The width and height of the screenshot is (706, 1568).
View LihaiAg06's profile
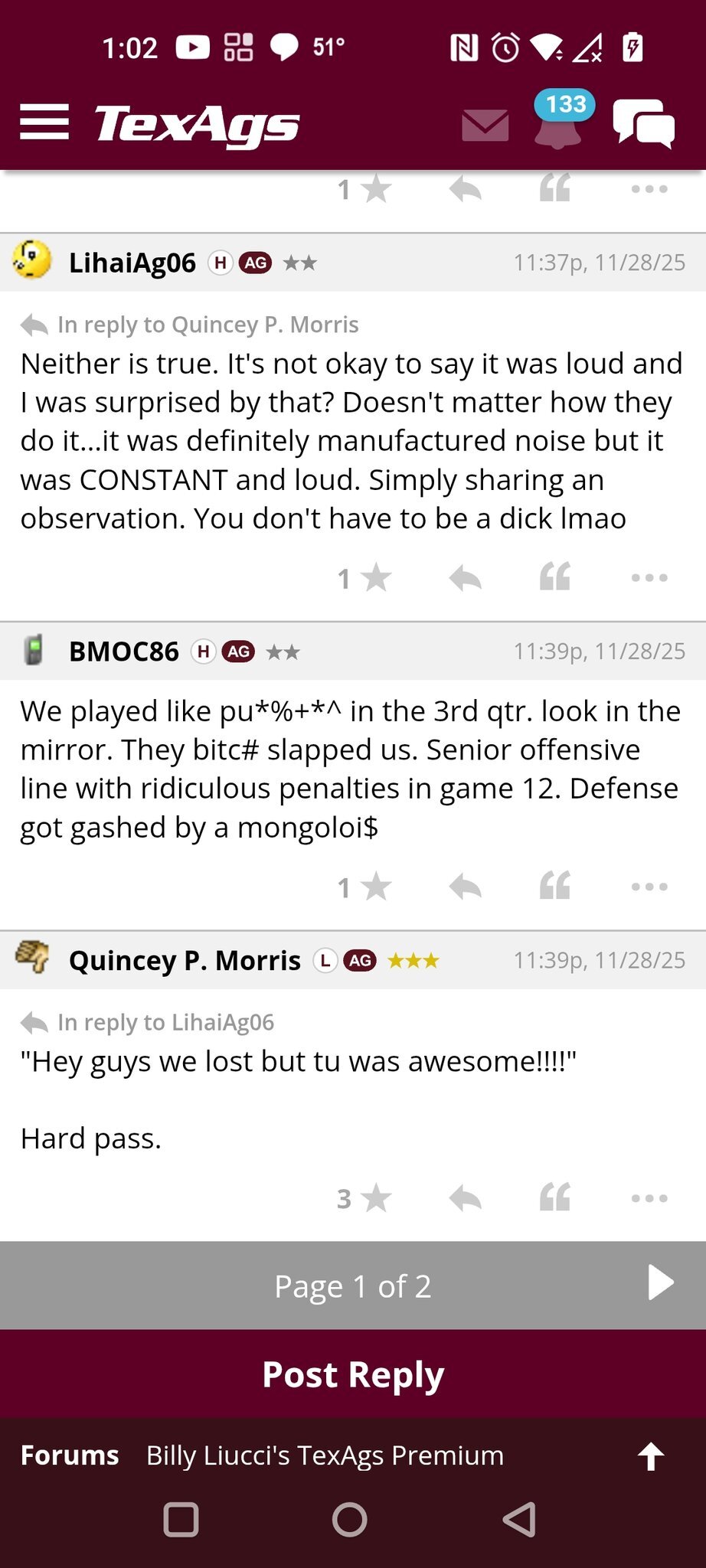tap(132, 263)
